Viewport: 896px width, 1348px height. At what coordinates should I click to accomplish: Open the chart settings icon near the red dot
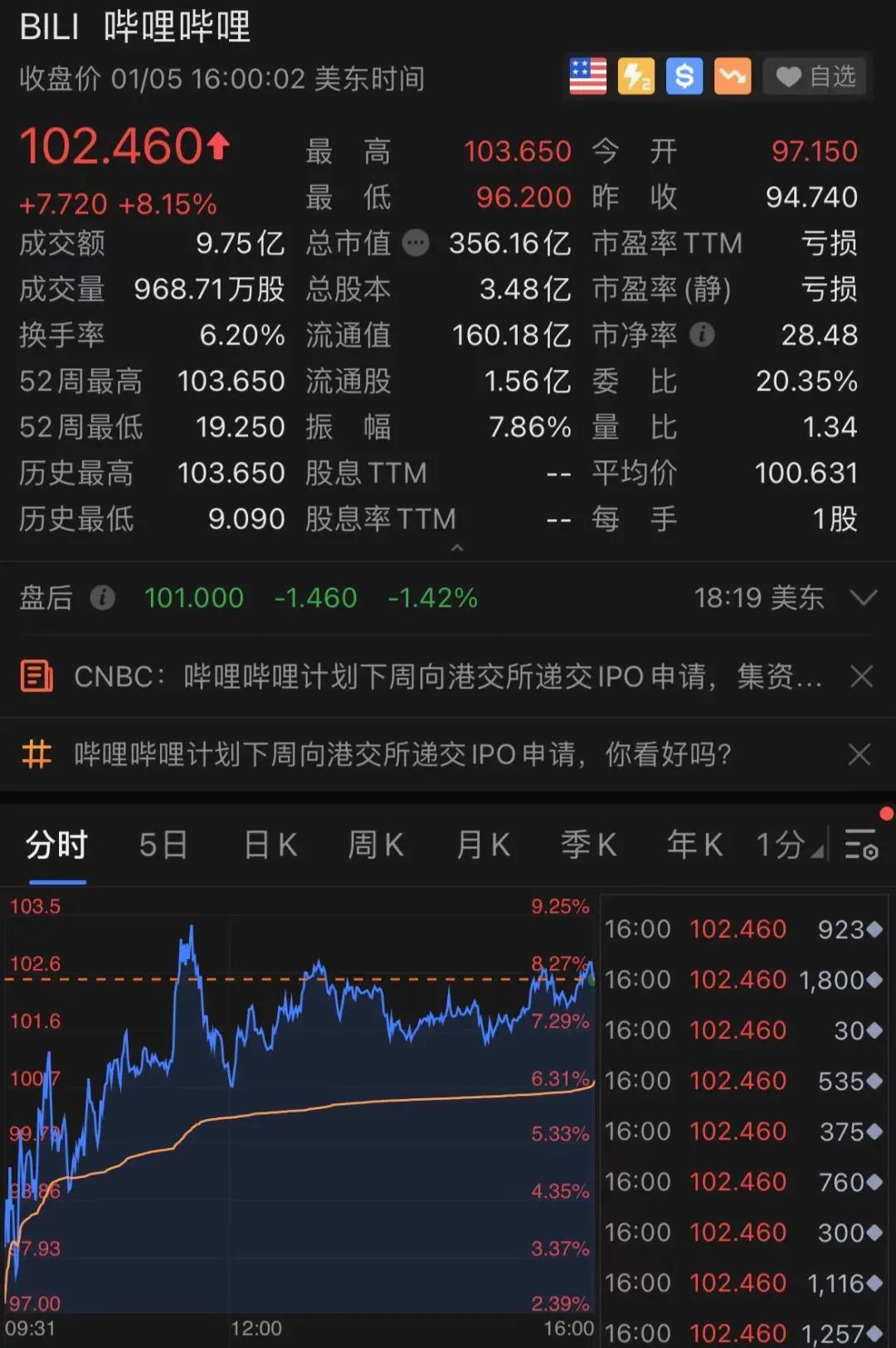click(x=861, y=844)
